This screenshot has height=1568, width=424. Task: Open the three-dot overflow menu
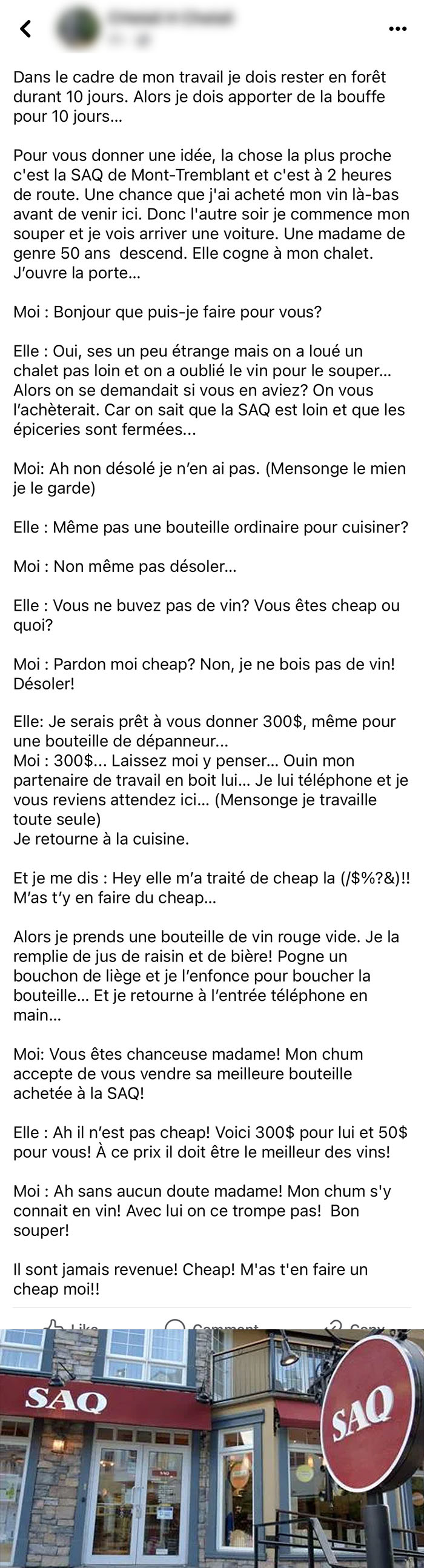(x=397, y=28)
